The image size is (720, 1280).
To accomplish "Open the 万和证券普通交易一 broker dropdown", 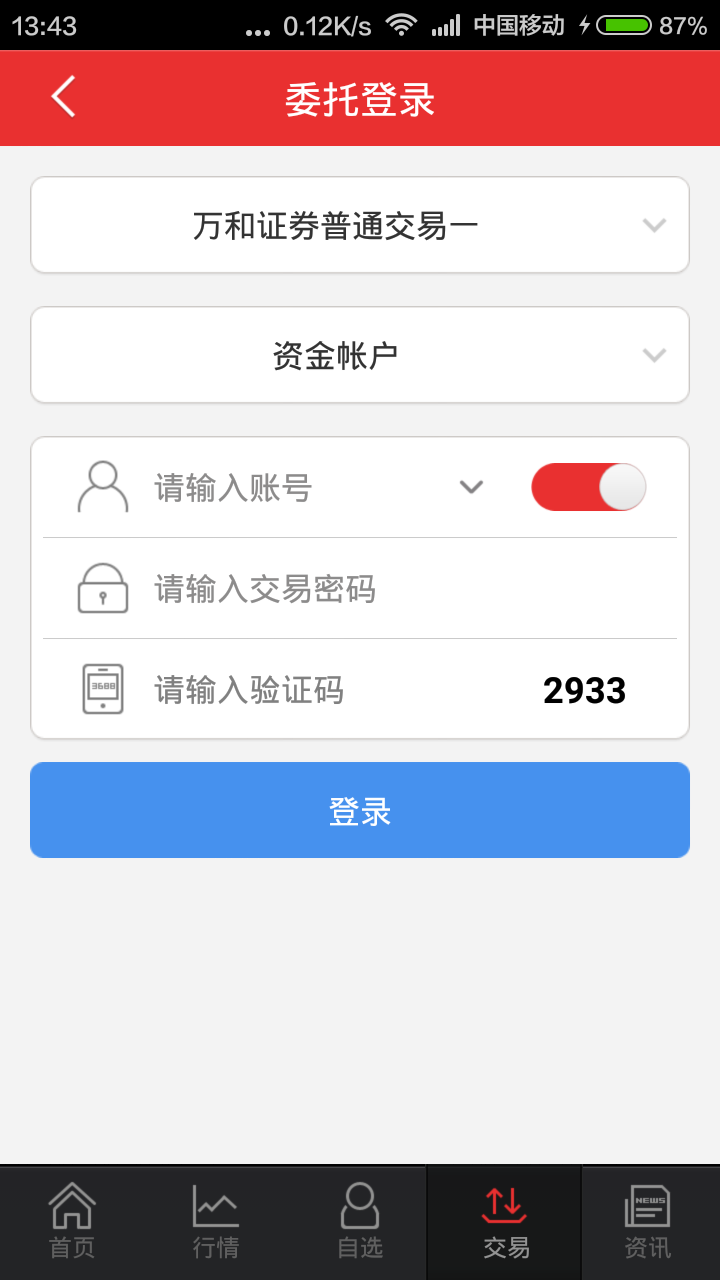I will point(360,224).
